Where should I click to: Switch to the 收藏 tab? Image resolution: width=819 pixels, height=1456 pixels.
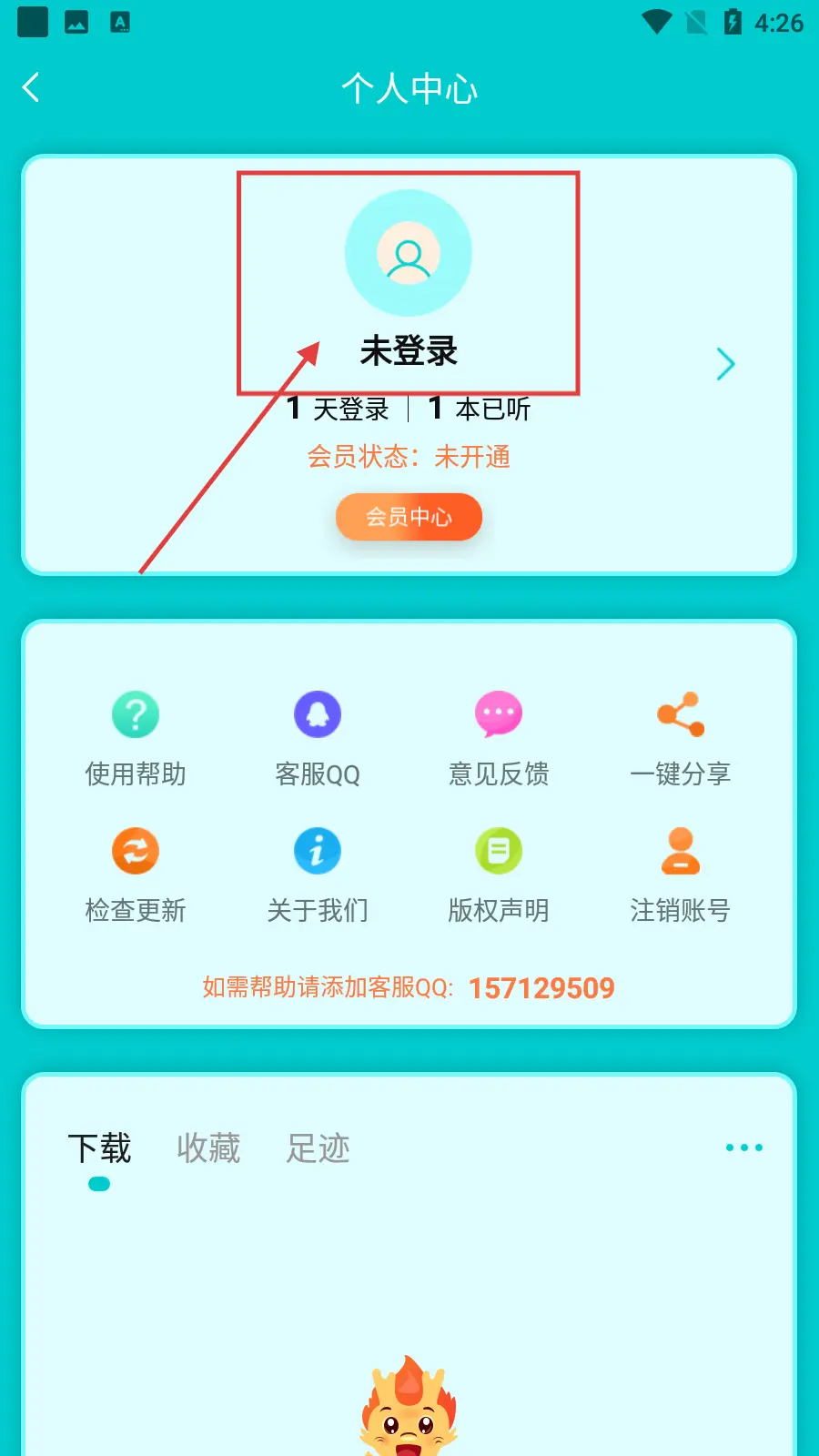click(207, 1148)
